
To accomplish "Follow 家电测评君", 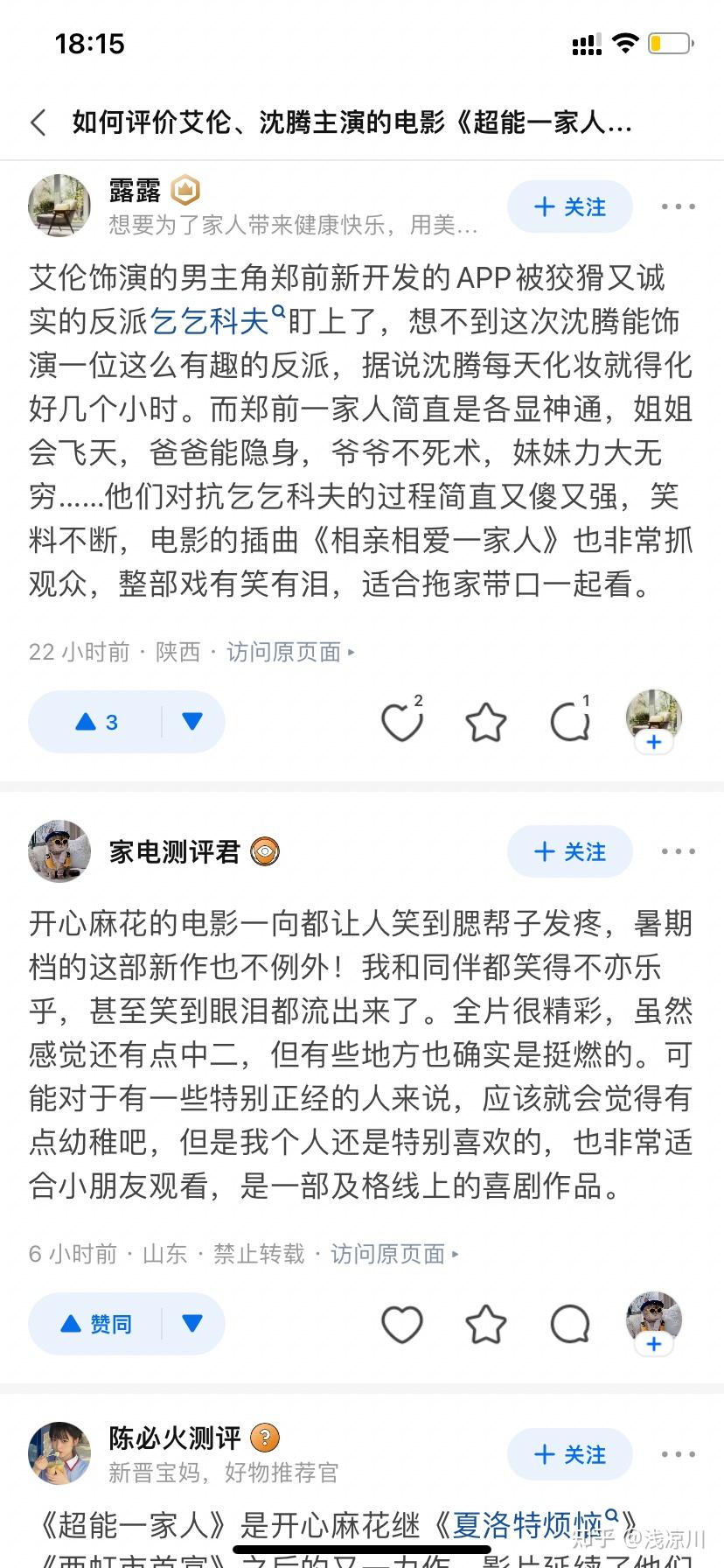I will pos(569,851).
